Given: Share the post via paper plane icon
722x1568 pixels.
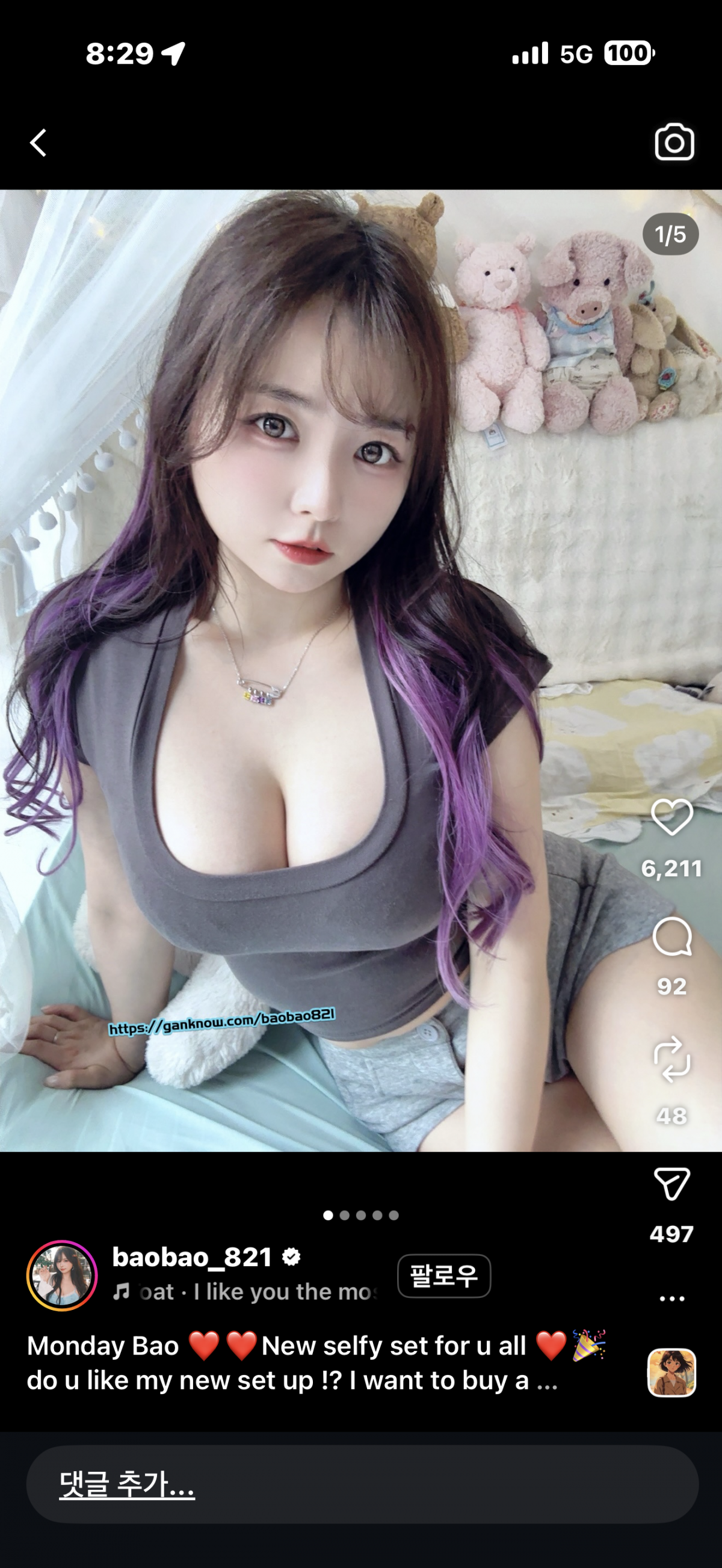Looking at the screenshot, I should (x=671, y=1183).
